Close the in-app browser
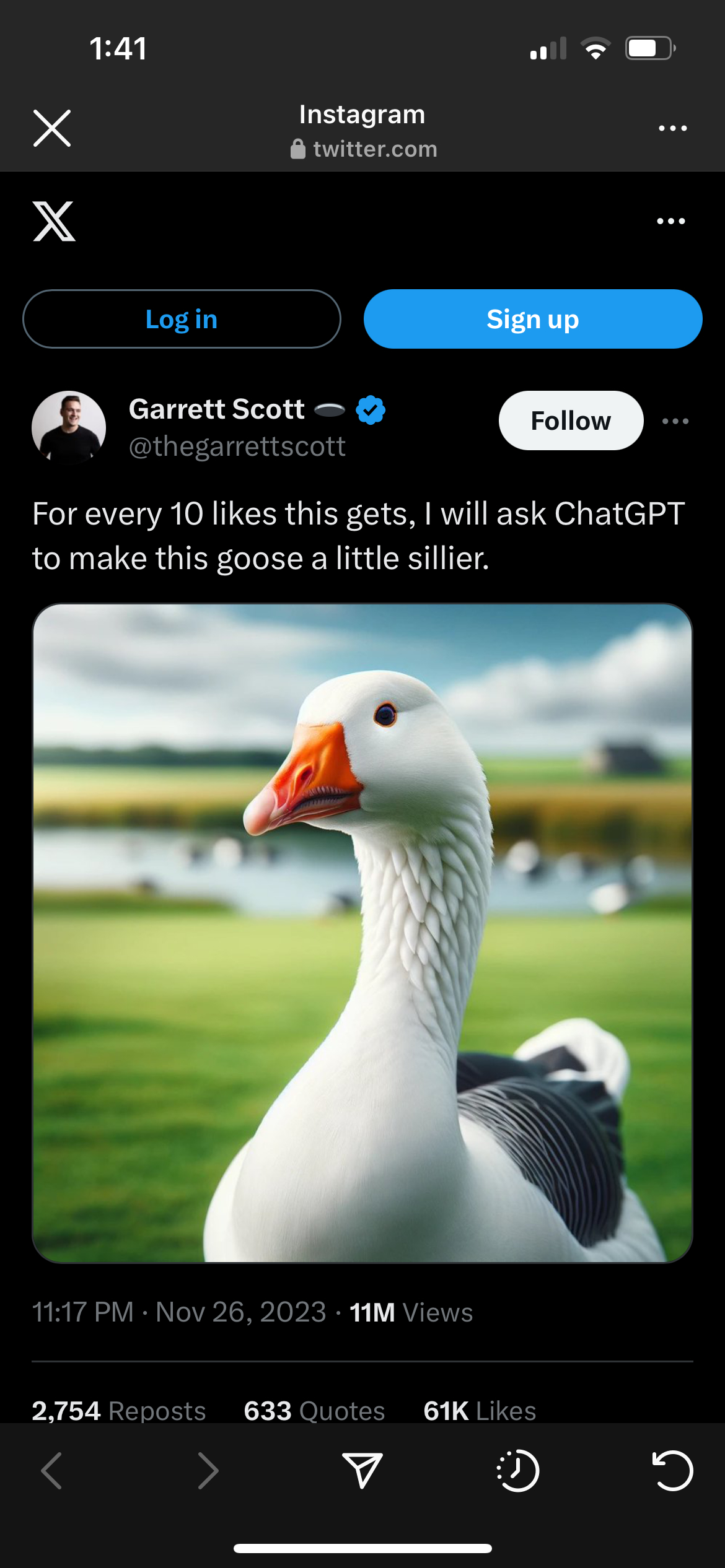This screenshot has height=1568, width=725. click(52, 128)
